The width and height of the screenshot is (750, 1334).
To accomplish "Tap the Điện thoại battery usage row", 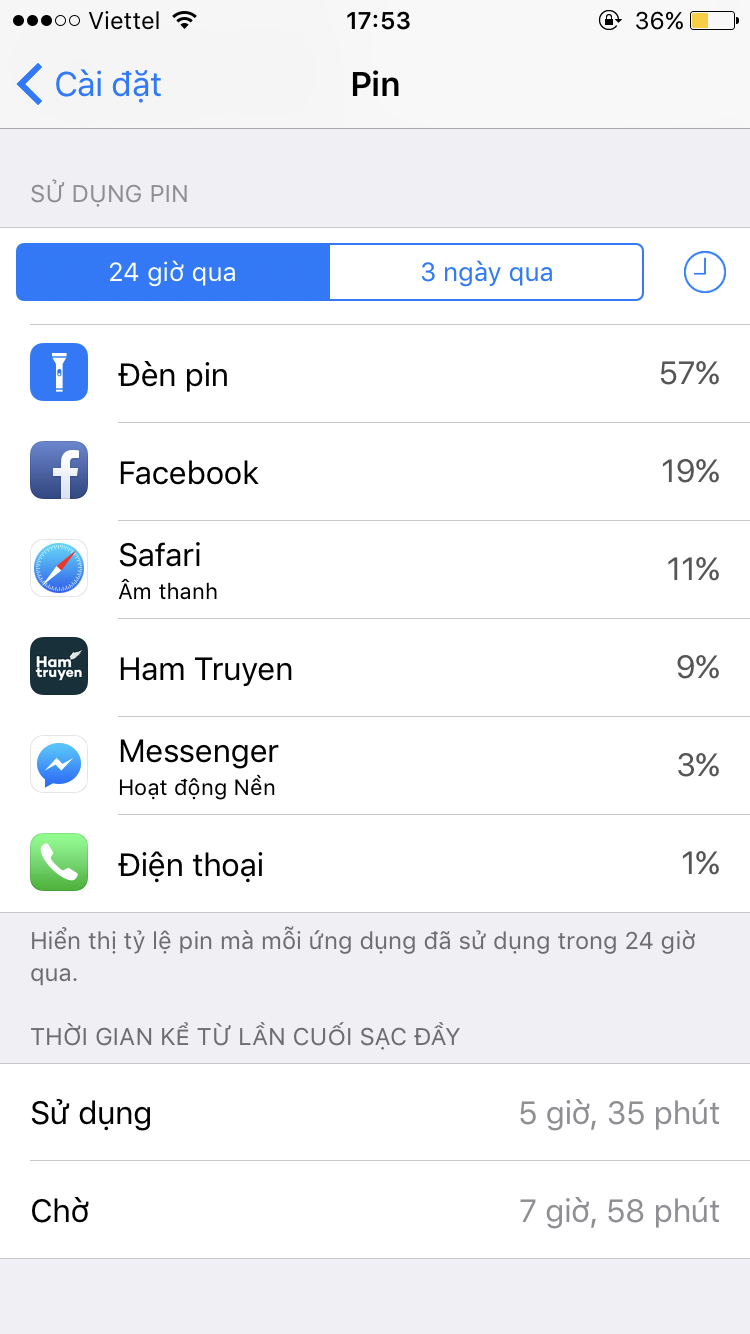I will tap(375, 864).
